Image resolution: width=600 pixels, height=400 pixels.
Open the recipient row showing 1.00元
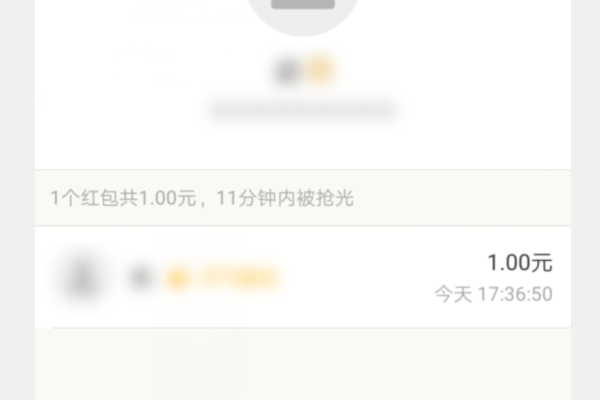303,276
